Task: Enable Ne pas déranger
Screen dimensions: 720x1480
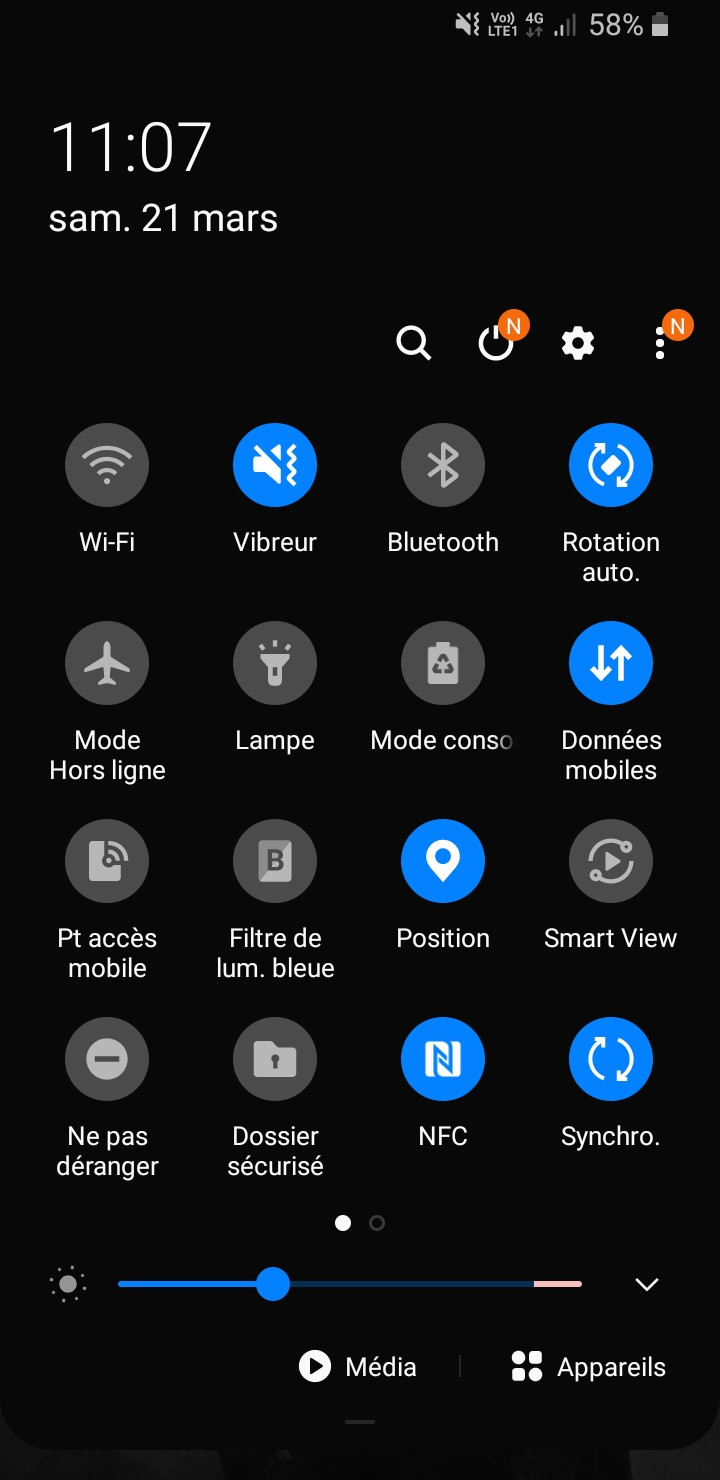Action: click(x=107, y=1059)
